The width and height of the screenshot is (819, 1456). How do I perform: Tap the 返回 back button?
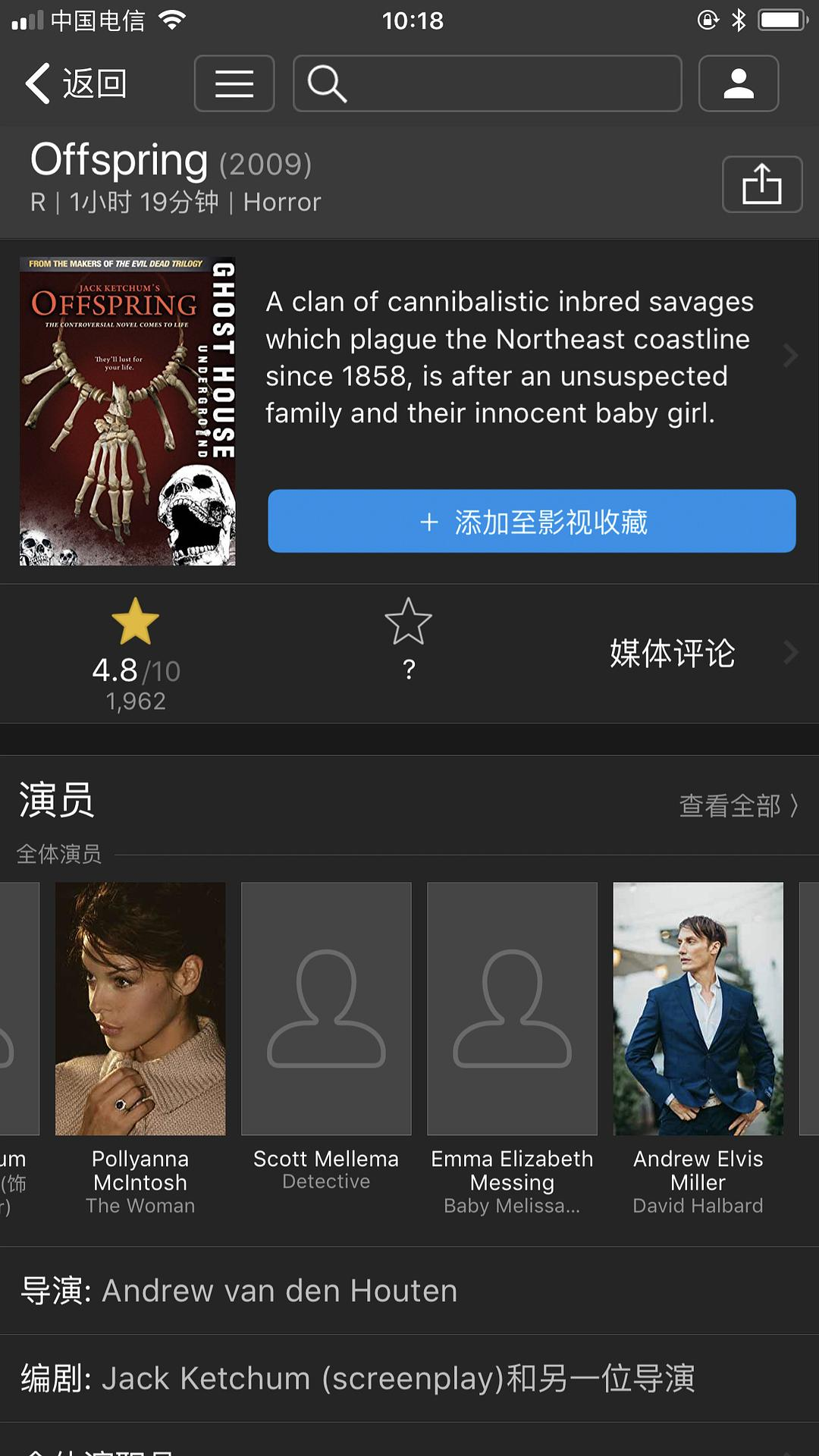76,83
